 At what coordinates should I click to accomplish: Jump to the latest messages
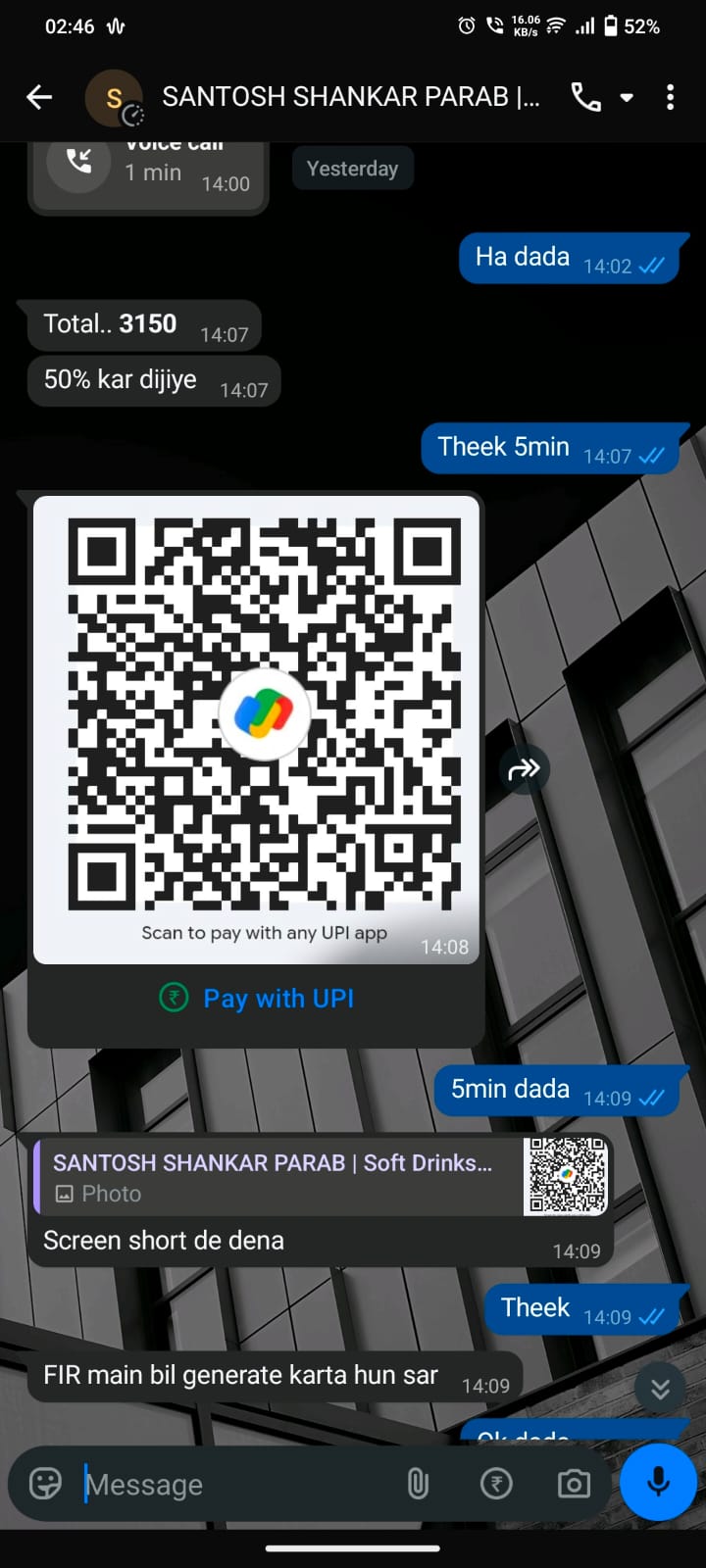pos(661,1389)
